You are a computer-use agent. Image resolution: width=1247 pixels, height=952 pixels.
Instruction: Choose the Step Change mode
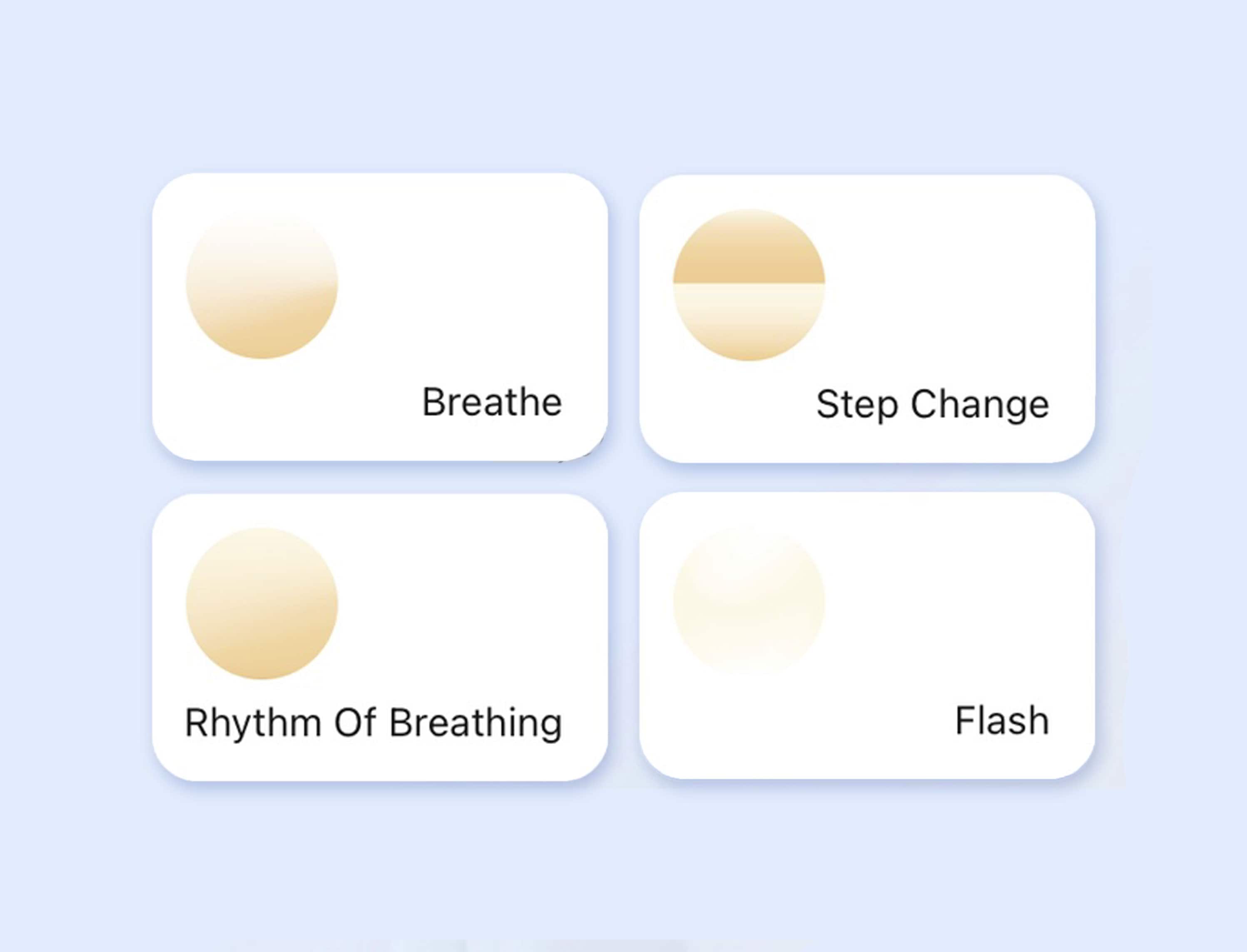(x=867, y=319)
